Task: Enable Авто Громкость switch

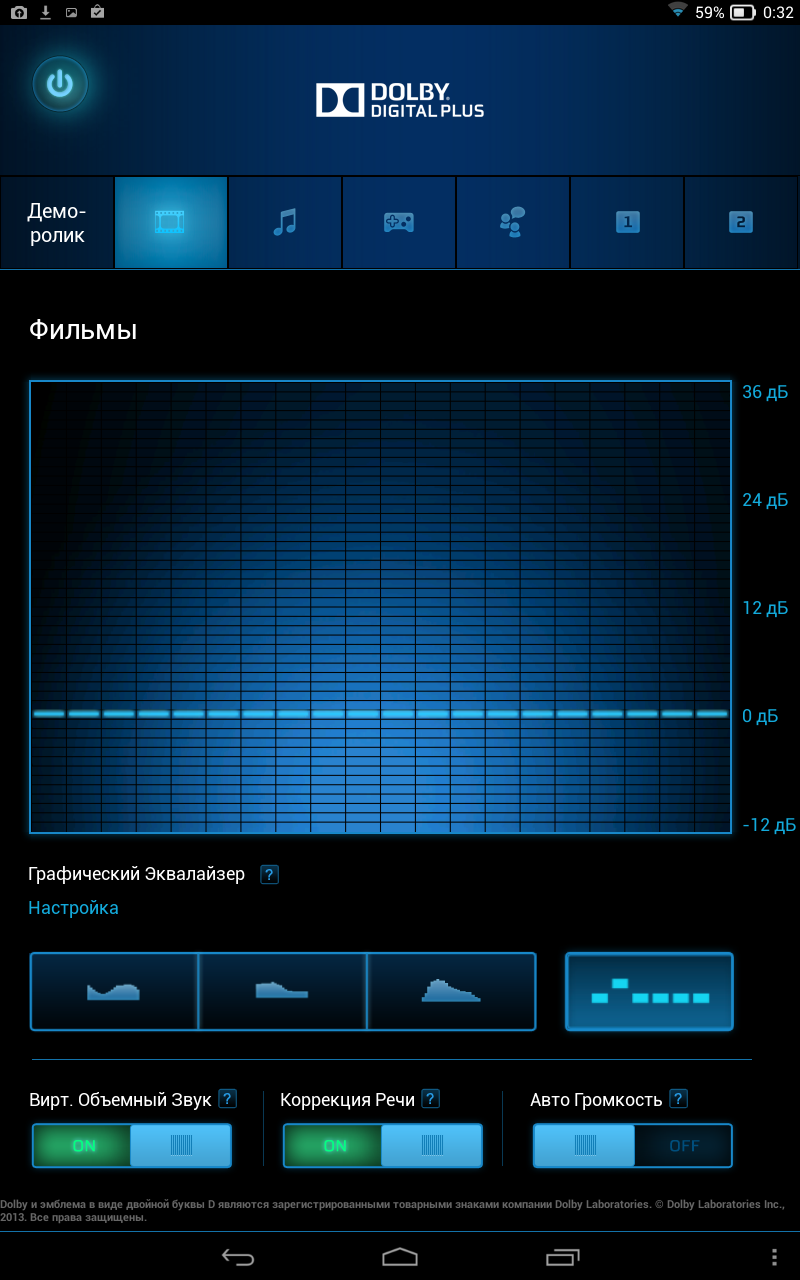Action: point(632,1146)
